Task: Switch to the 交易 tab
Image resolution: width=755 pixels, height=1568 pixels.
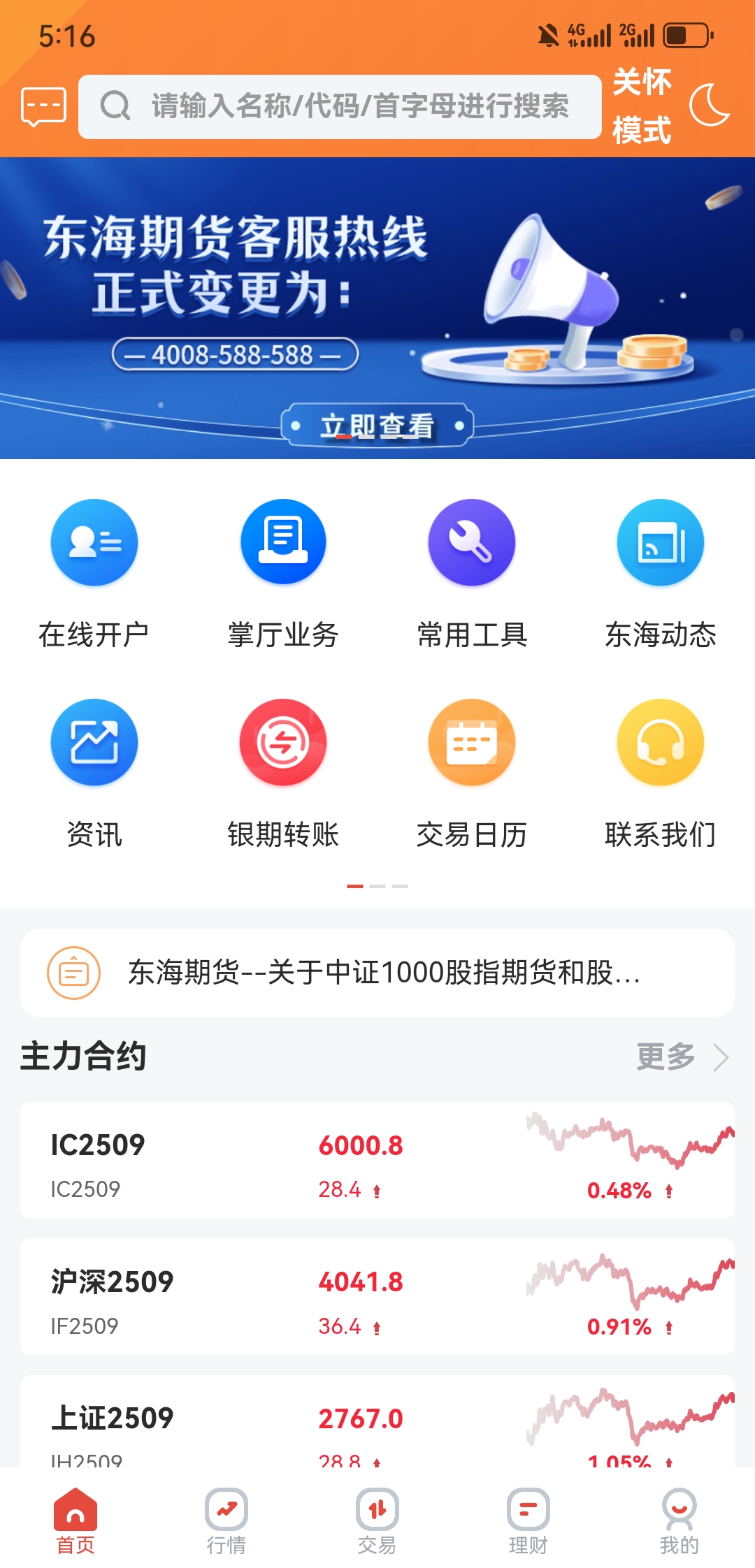Action: (377, 1521)
